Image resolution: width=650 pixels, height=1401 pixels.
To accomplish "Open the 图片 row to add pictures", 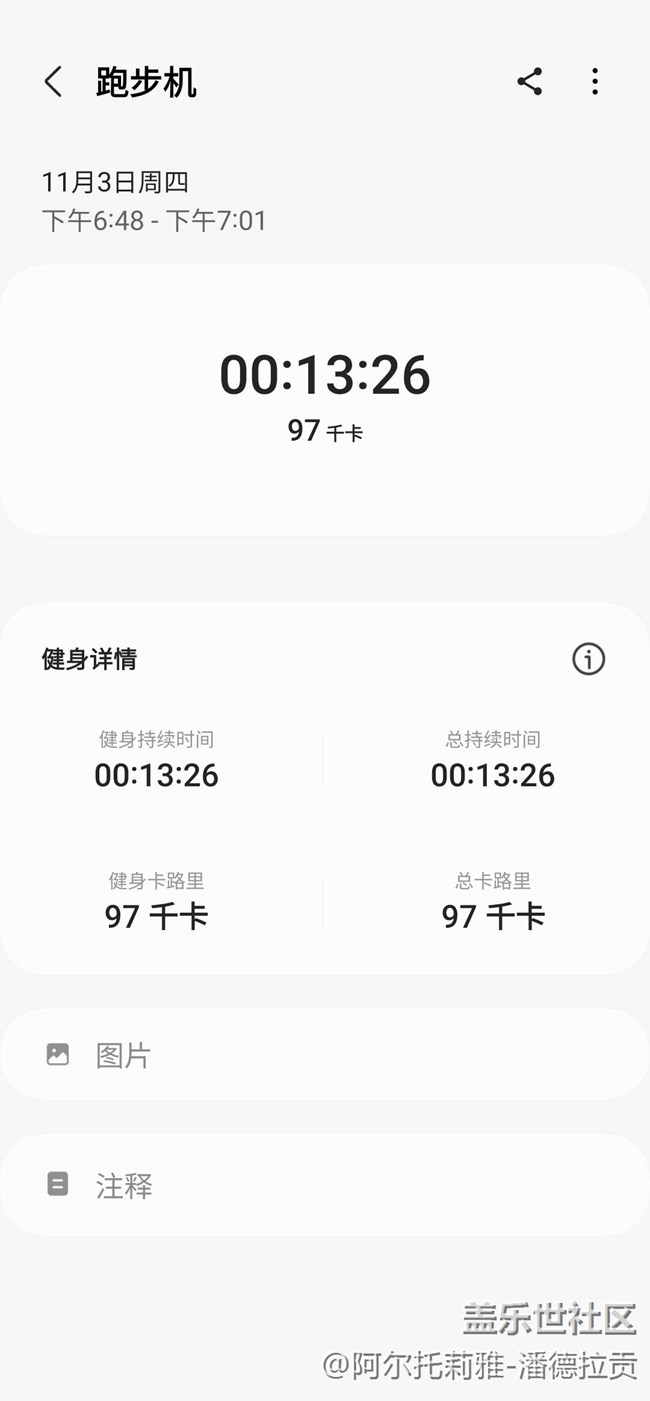I will tap(324, 1055).
